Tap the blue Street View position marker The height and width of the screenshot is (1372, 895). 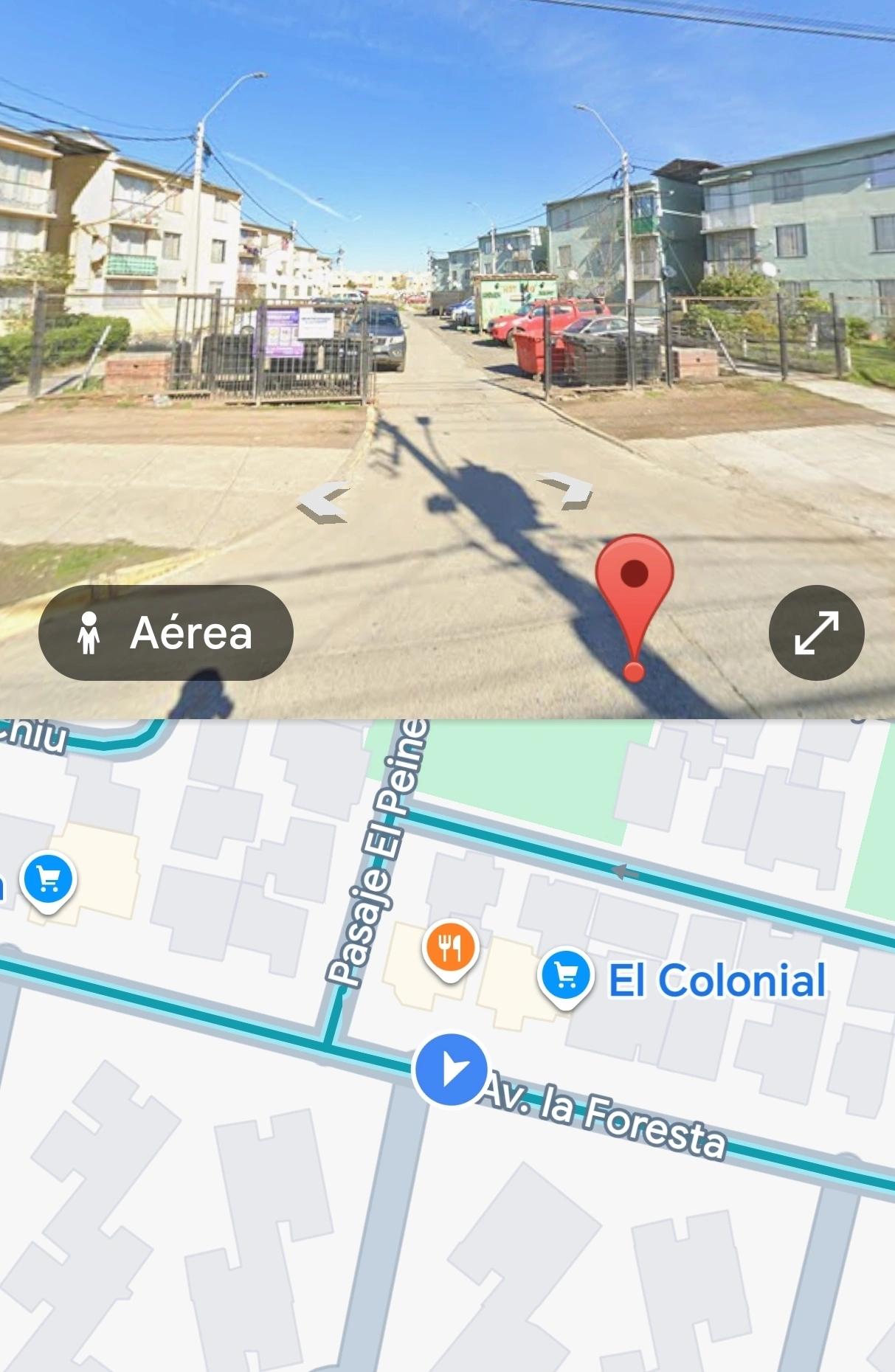pos(451,1070)
